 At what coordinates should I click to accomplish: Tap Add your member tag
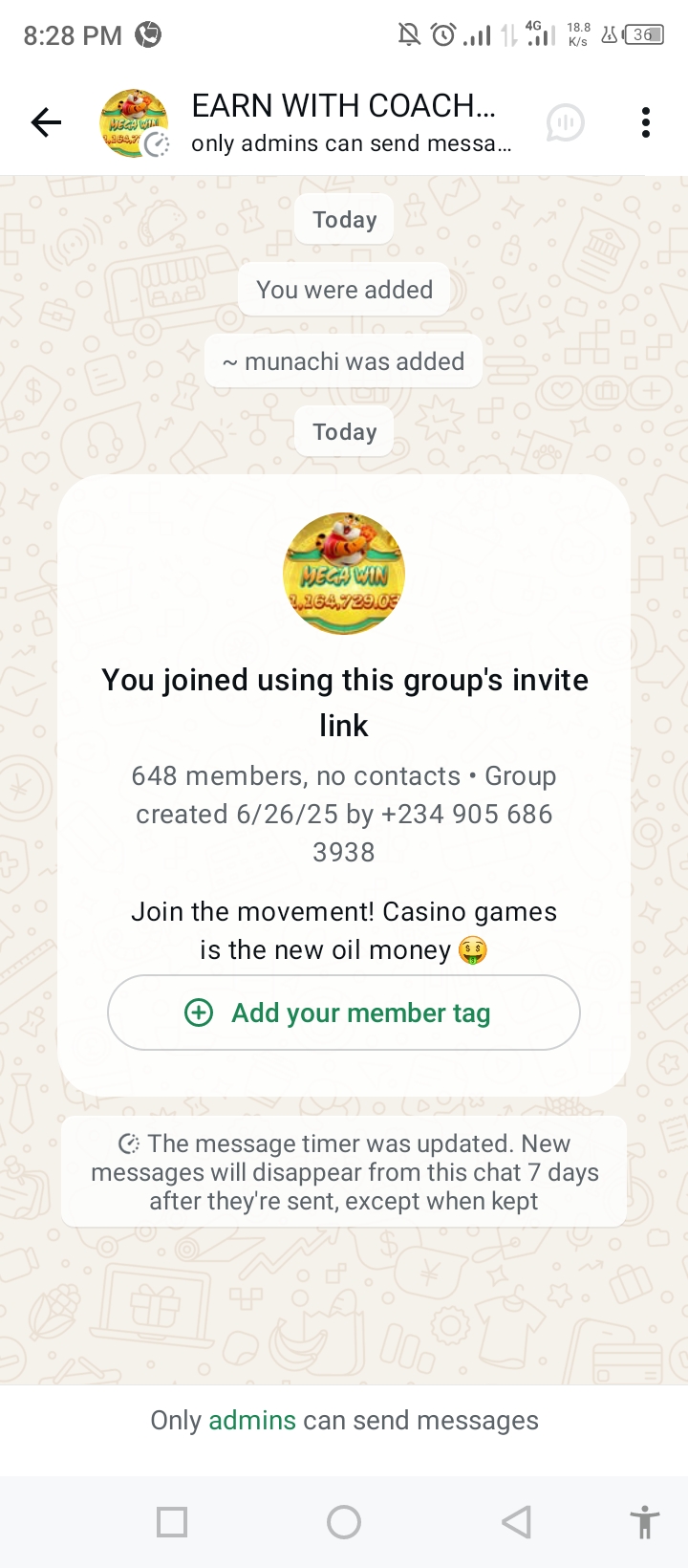click(344, 1013)
